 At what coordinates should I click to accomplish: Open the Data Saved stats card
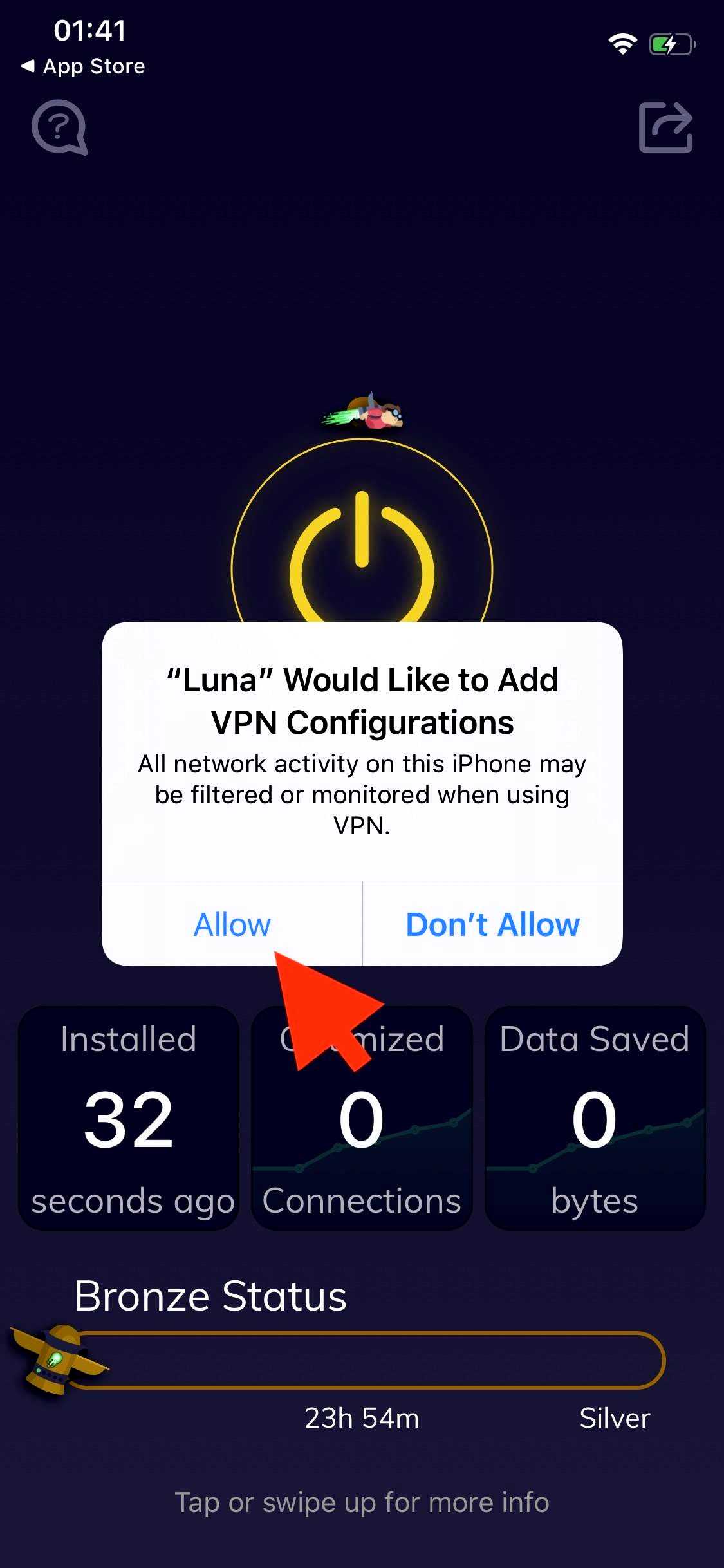coord(595,1119)
